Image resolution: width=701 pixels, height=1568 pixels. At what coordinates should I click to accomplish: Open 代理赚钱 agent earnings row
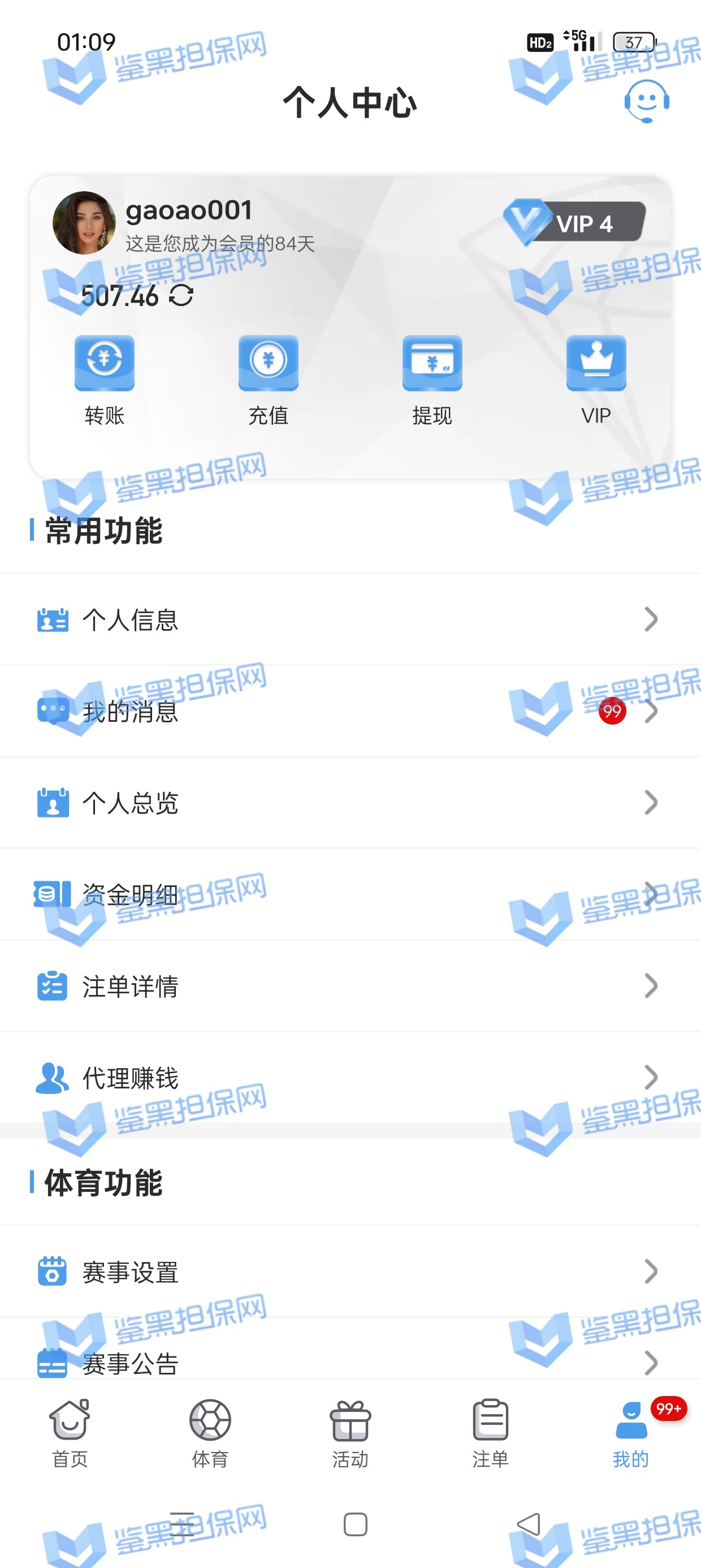[350, 1078]
